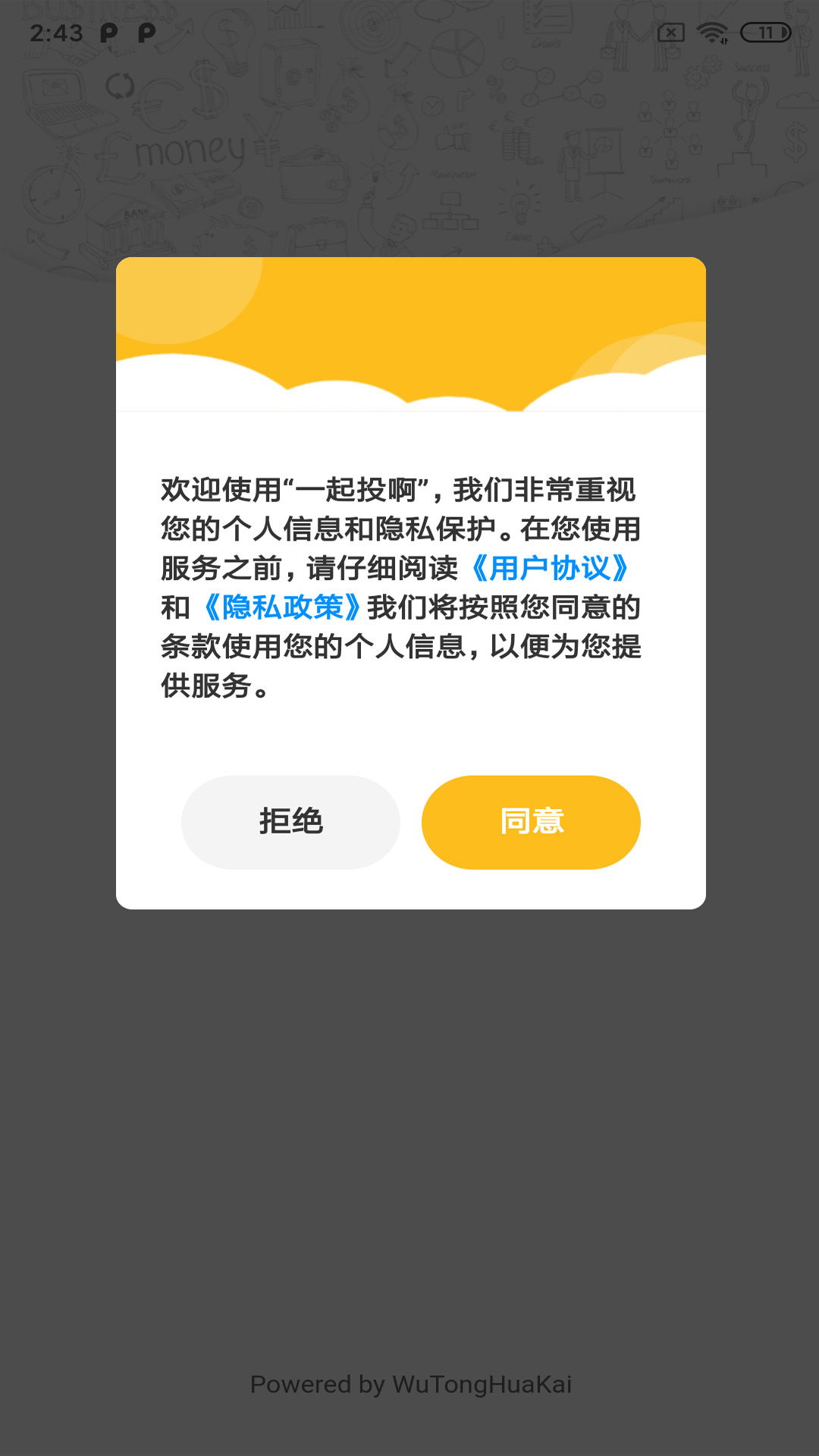Tap the 同意 agree button
The width and height of the screenshot is (819, 1456).
(531, 822)
